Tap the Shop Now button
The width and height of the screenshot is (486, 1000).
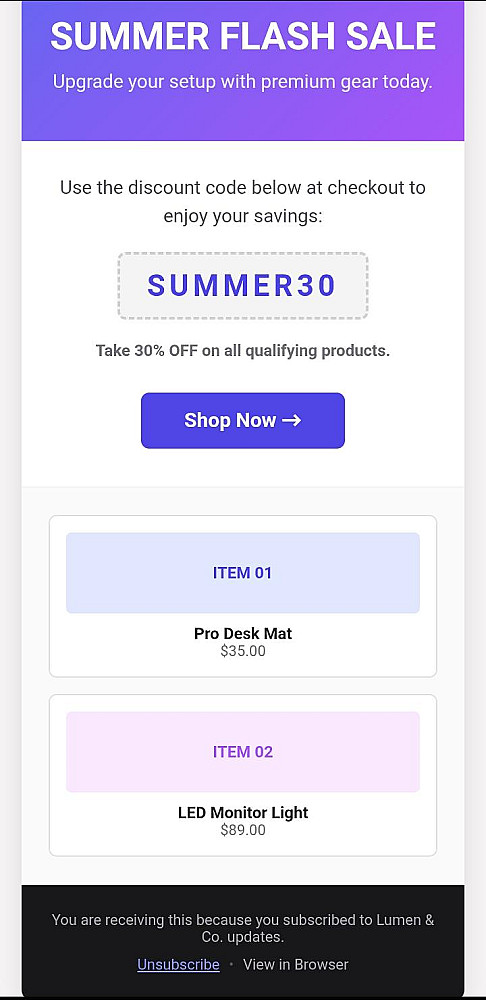(x=243, y=420)
